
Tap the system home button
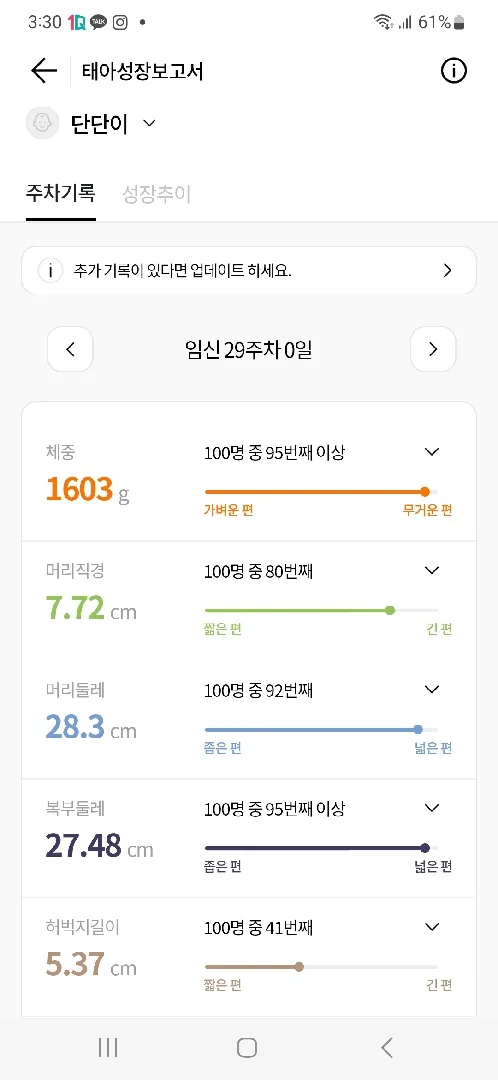(x=247, y=1048)
